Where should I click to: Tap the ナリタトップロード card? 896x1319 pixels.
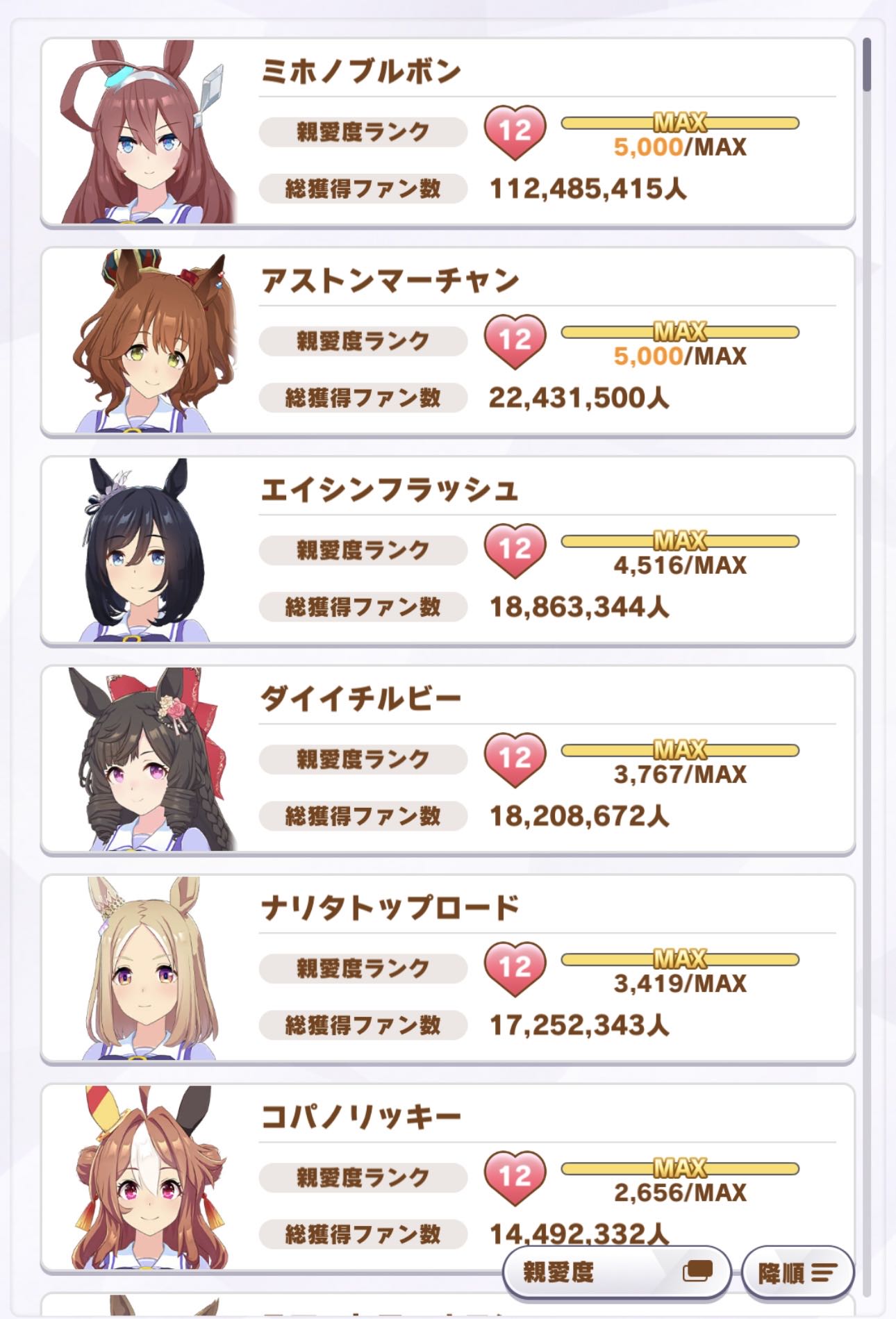[x=447, y=968]
